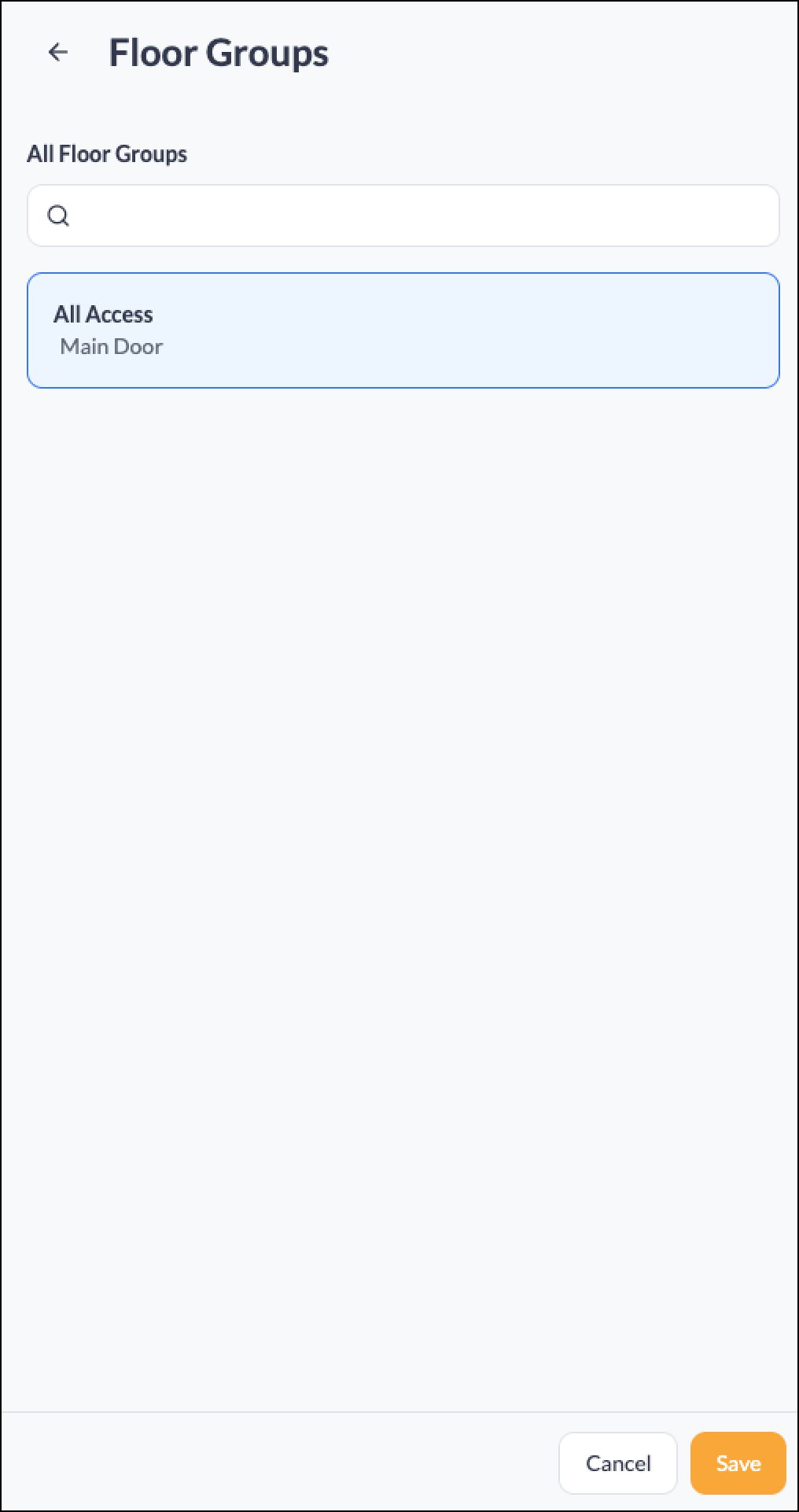Cancel the floor group changes
The width and height of the screenshot is (799, 1512).
point(618,1463)
